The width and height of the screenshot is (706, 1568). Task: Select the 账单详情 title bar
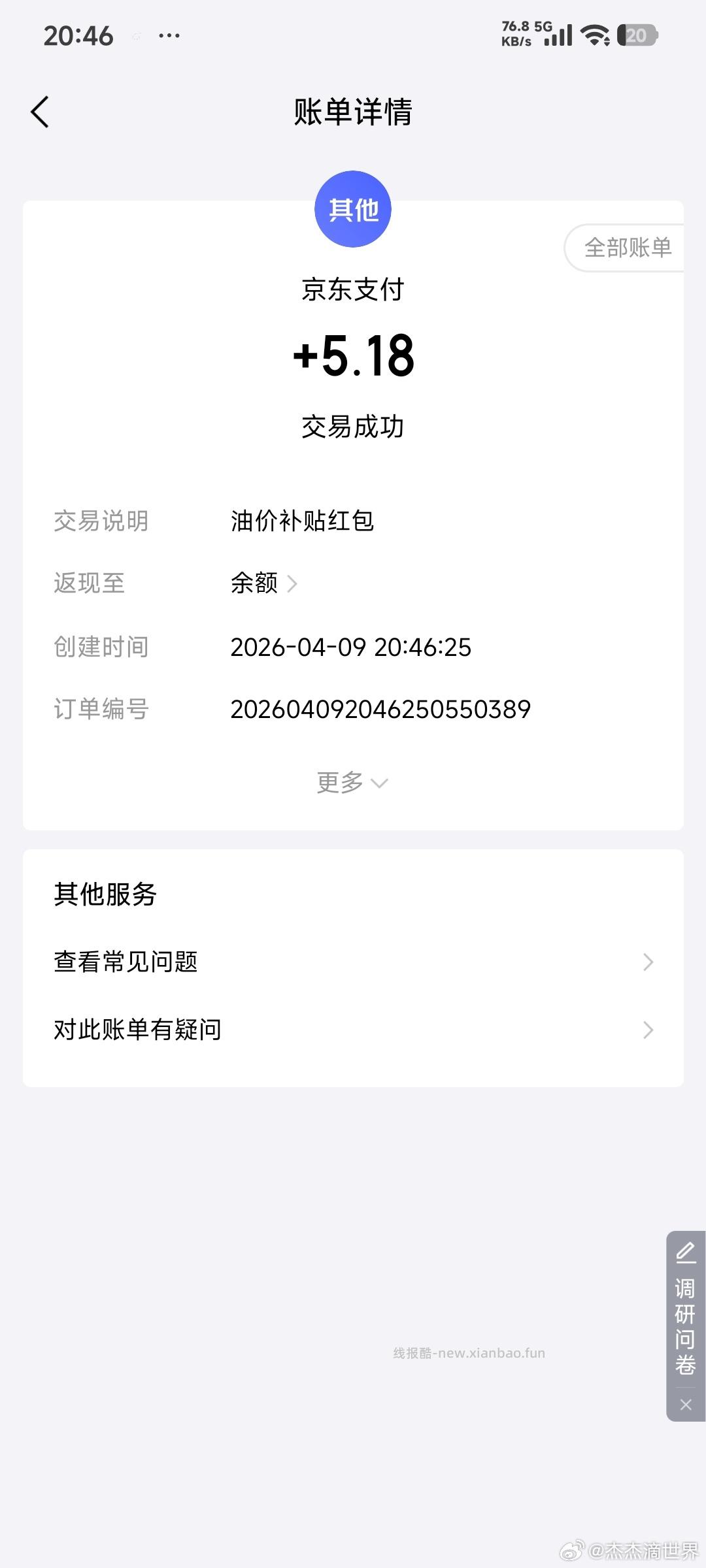point(353,111)
